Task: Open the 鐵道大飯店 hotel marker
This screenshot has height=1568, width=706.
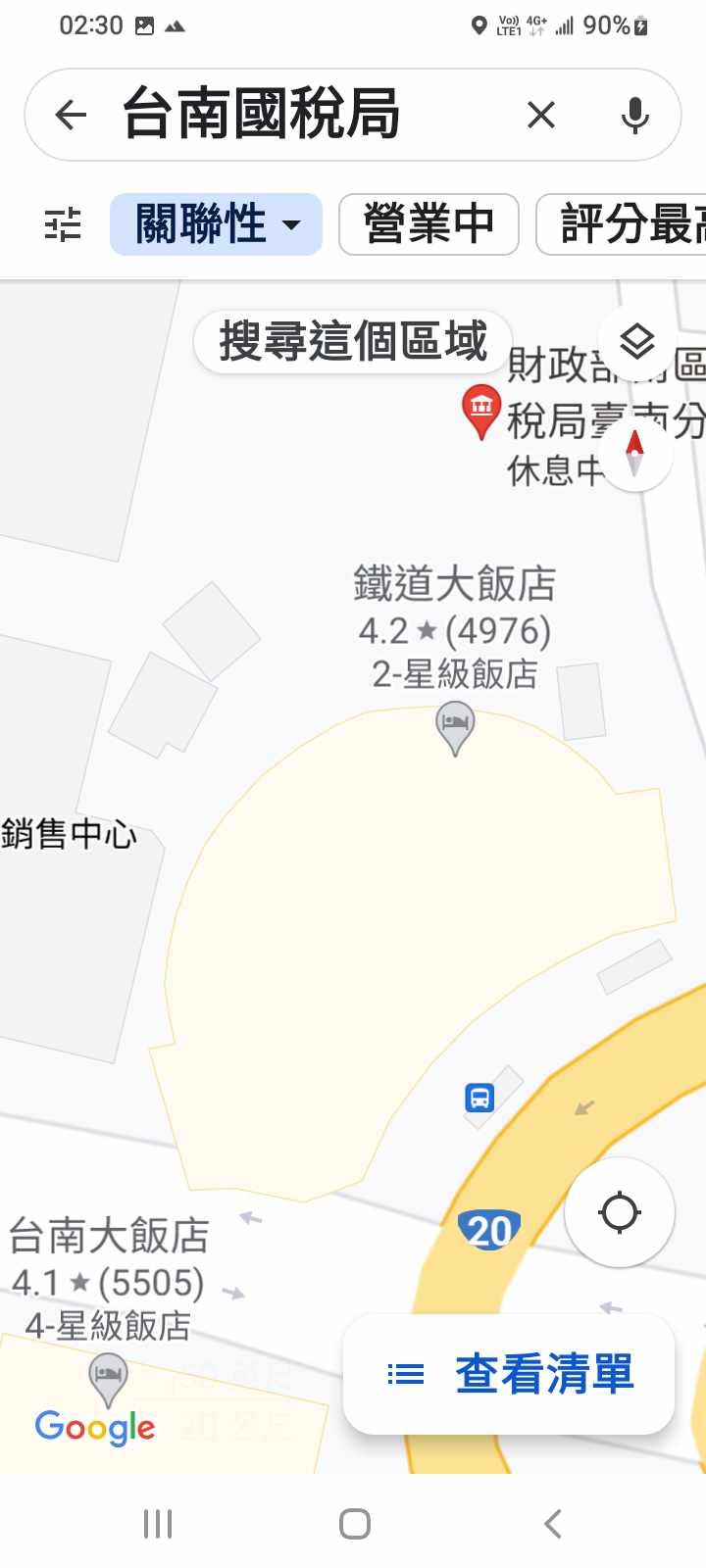Action: coord(454,729)
